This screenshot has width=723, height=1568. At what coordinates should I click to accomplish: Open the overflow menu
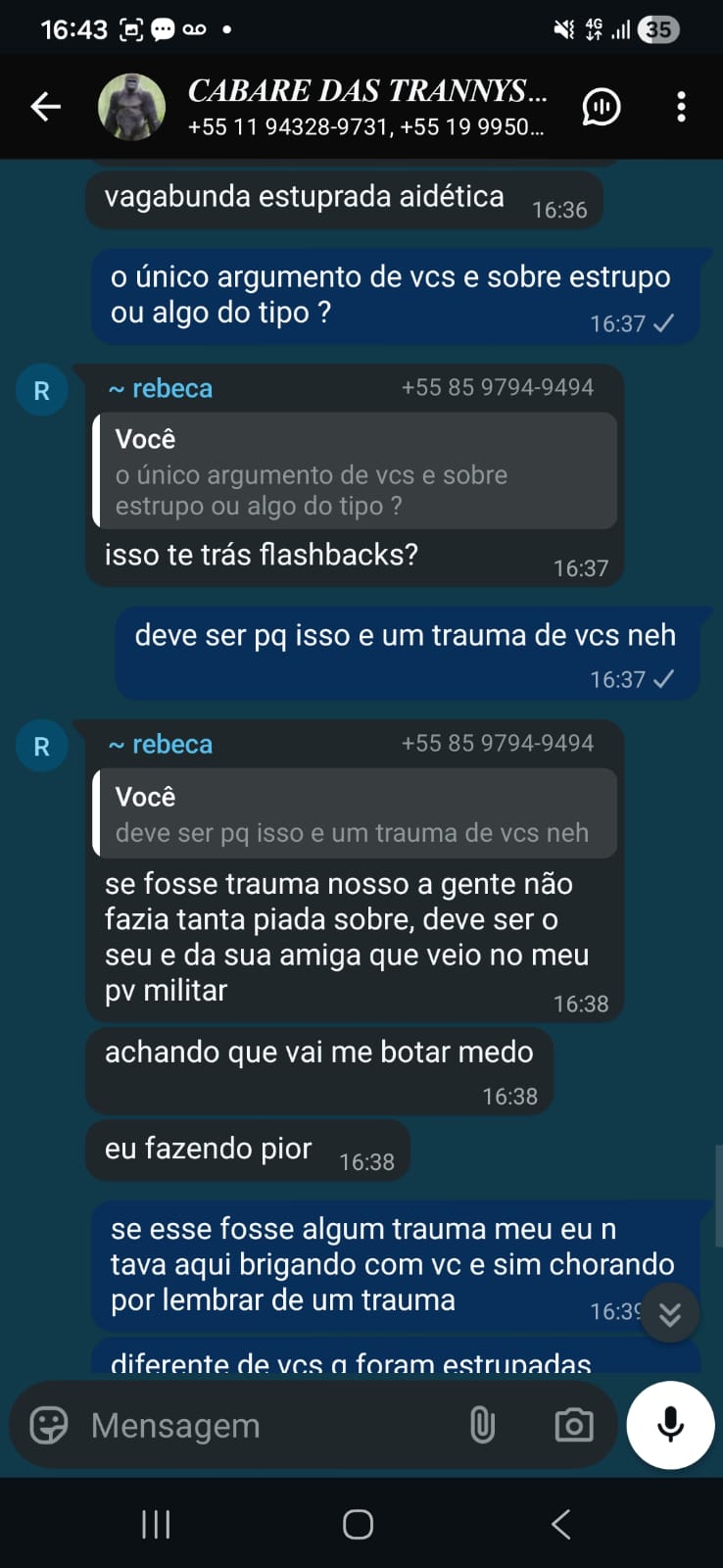click(681, 106)
